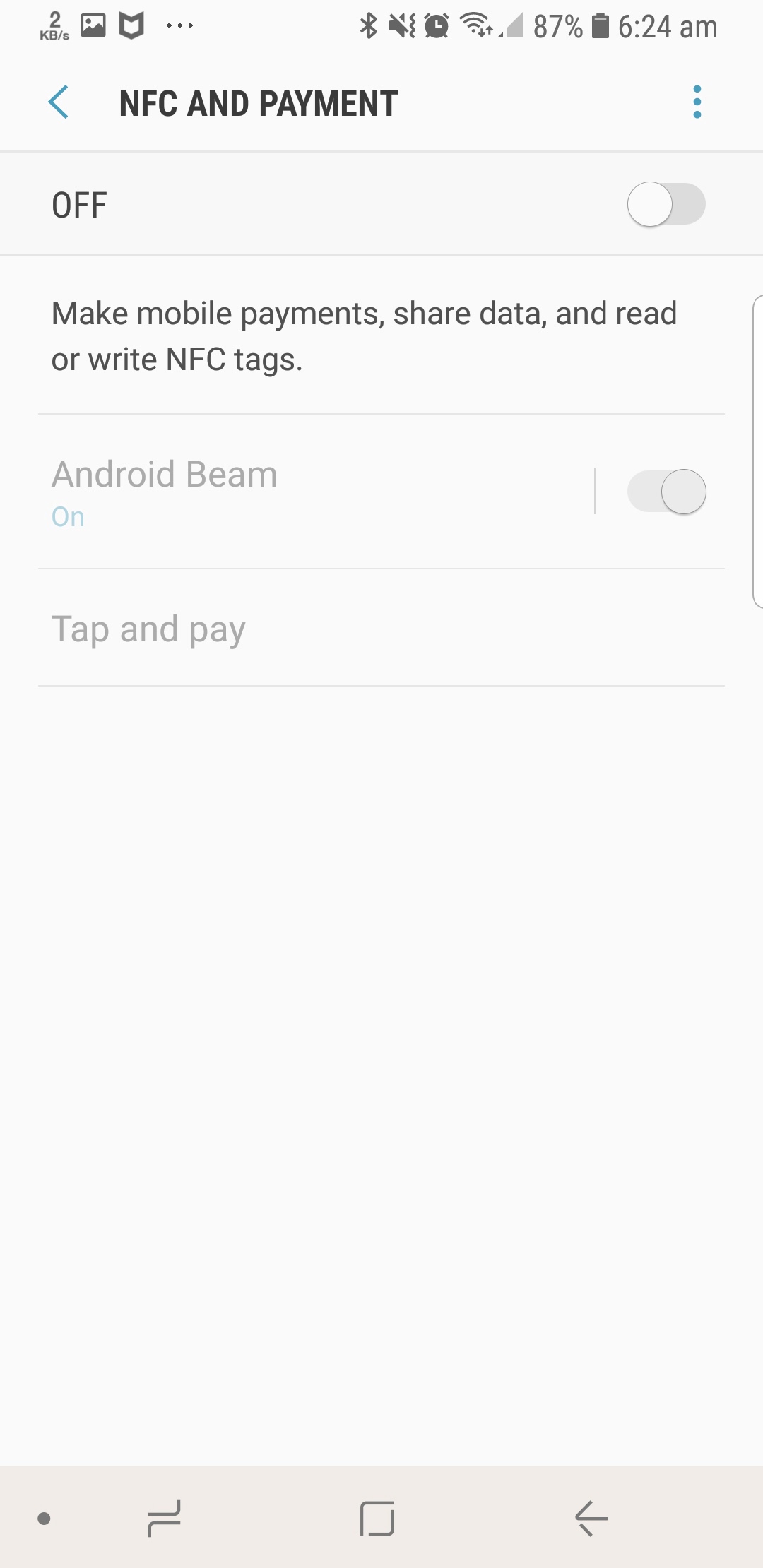The width and height of the screenshot is (763, 1568).
Task: Open the three-dot overflow menu
Action: tap(697, 103)
